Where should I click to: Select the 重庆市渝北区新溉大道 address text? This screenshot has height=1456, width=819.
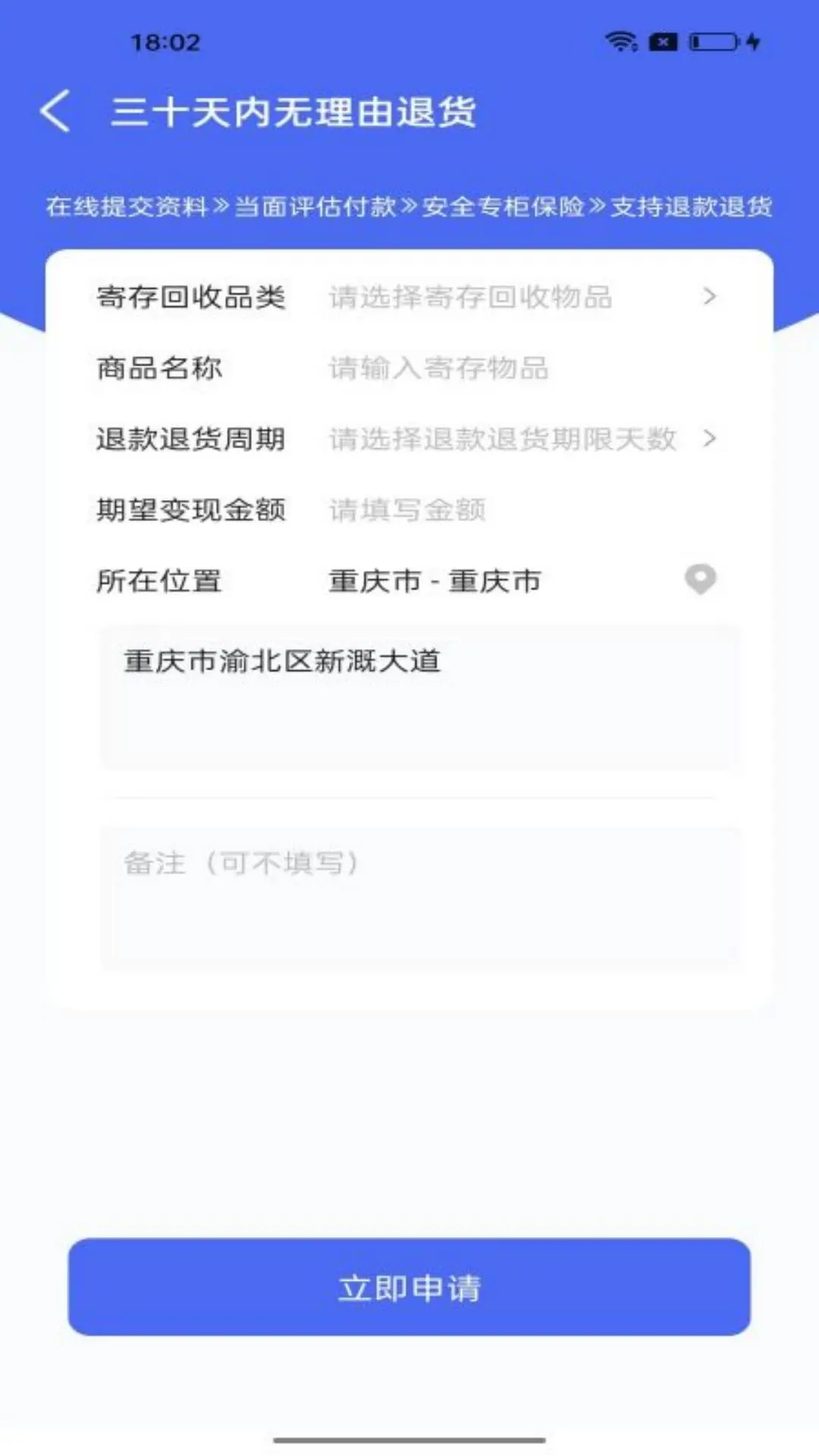[x=284, y=660]
